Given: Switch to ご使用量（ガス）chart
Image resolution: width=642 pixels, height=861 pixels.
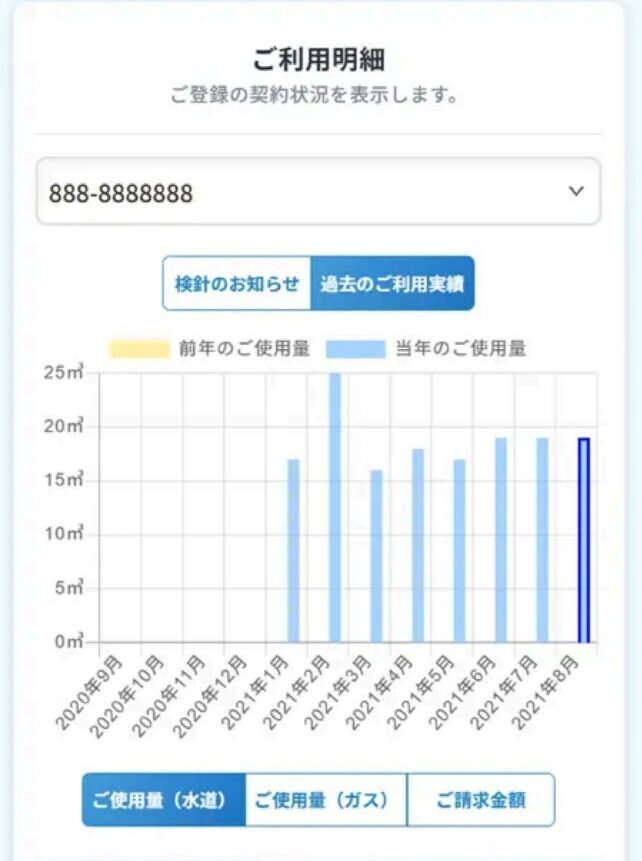Looking at the screenshot, I should (326, 800).
